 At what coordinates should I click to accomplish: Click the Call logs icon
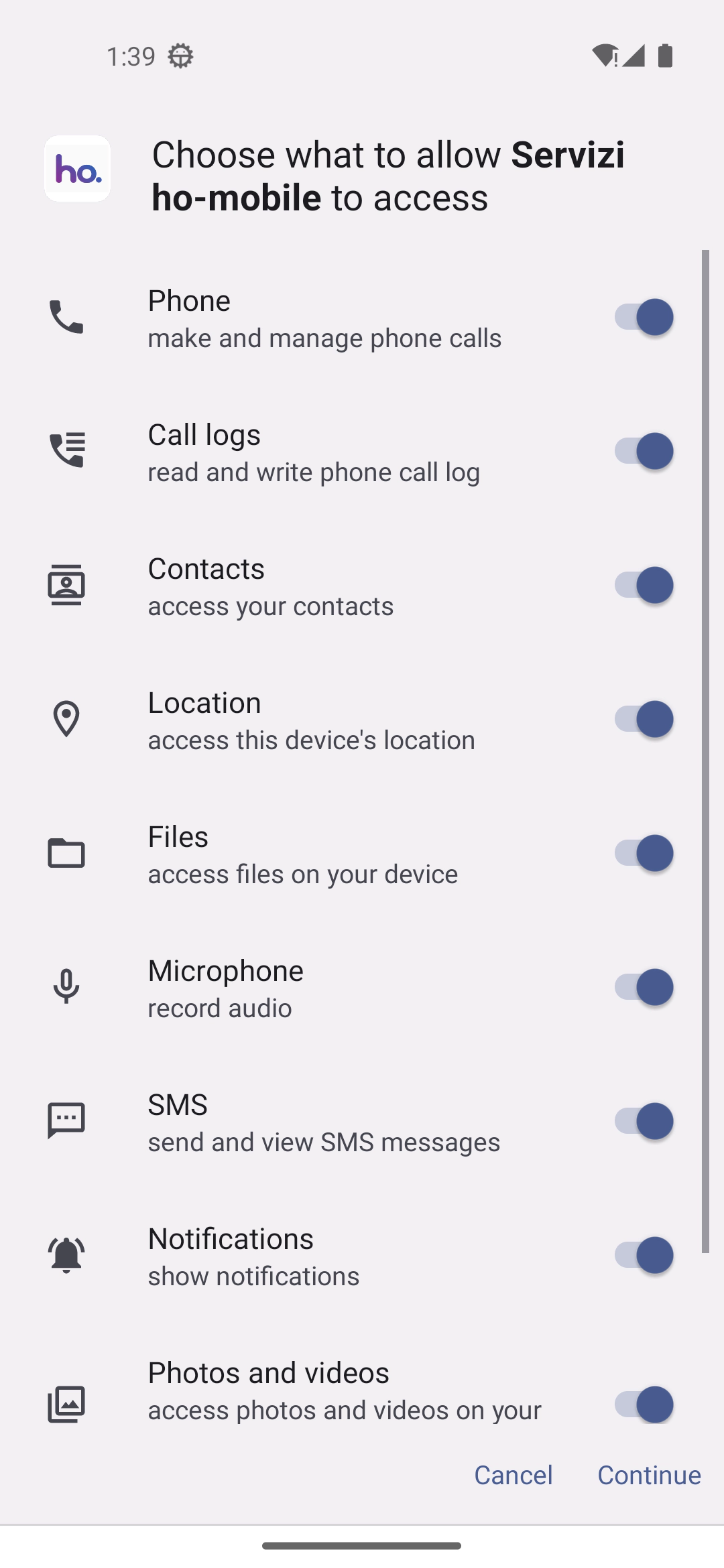(66, 450)
